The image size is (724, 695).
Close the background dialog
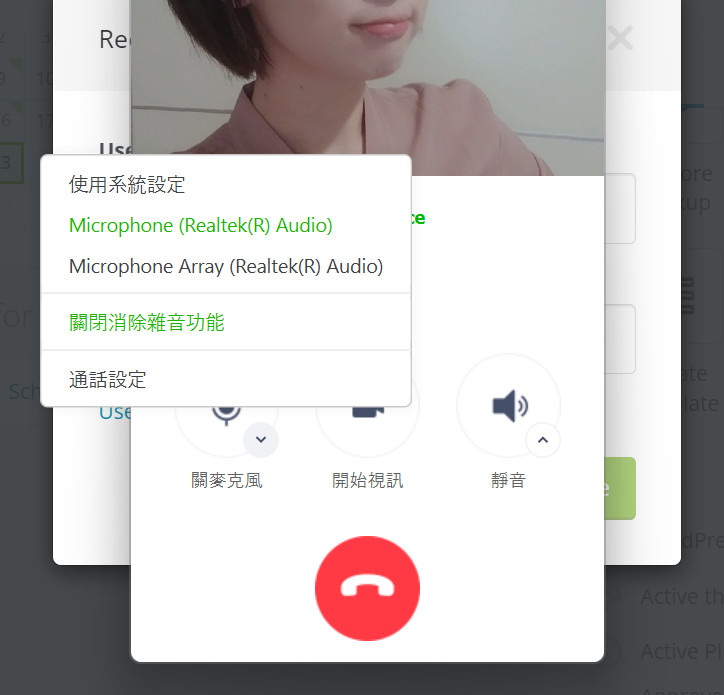point(620,39)
